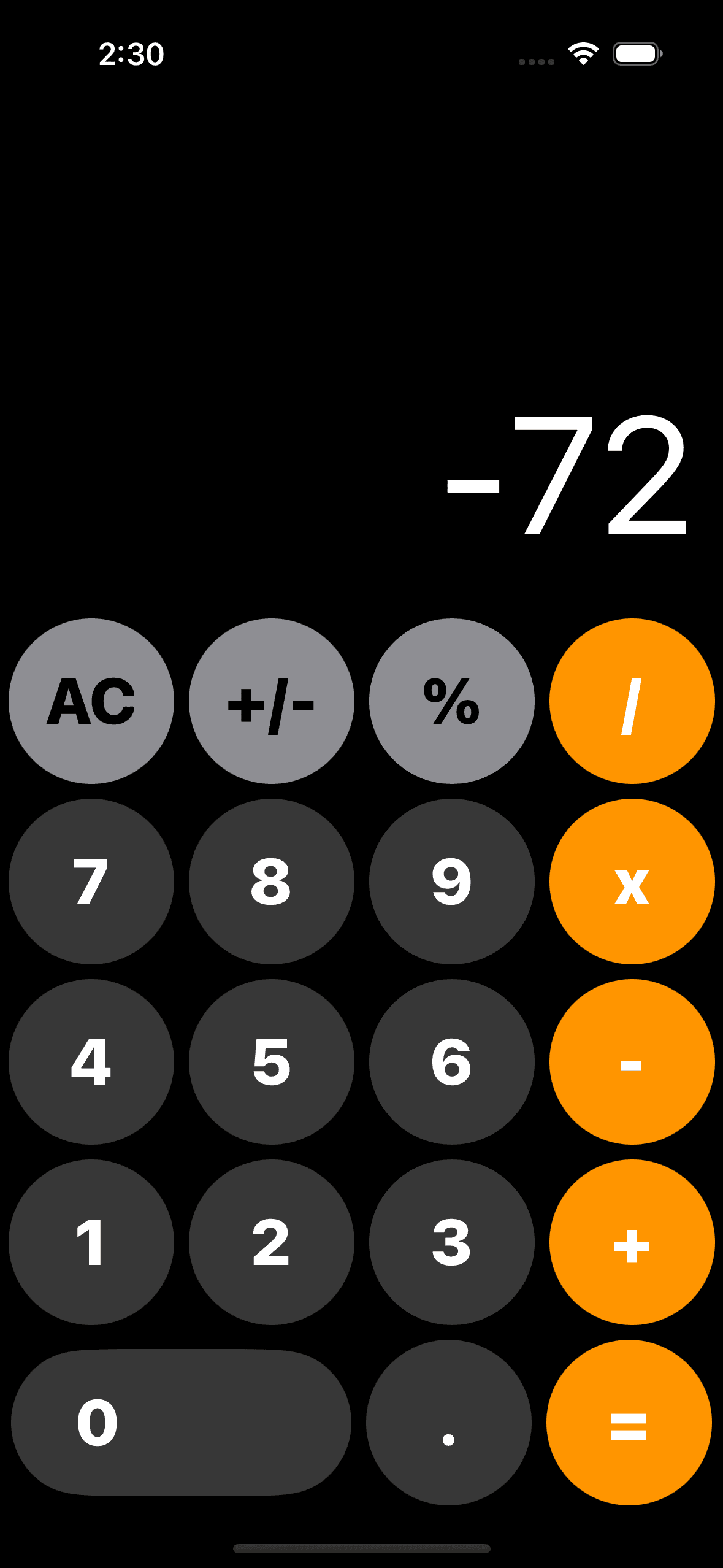
Task: Enter digit 3
Action: (x=452, y=1242)
